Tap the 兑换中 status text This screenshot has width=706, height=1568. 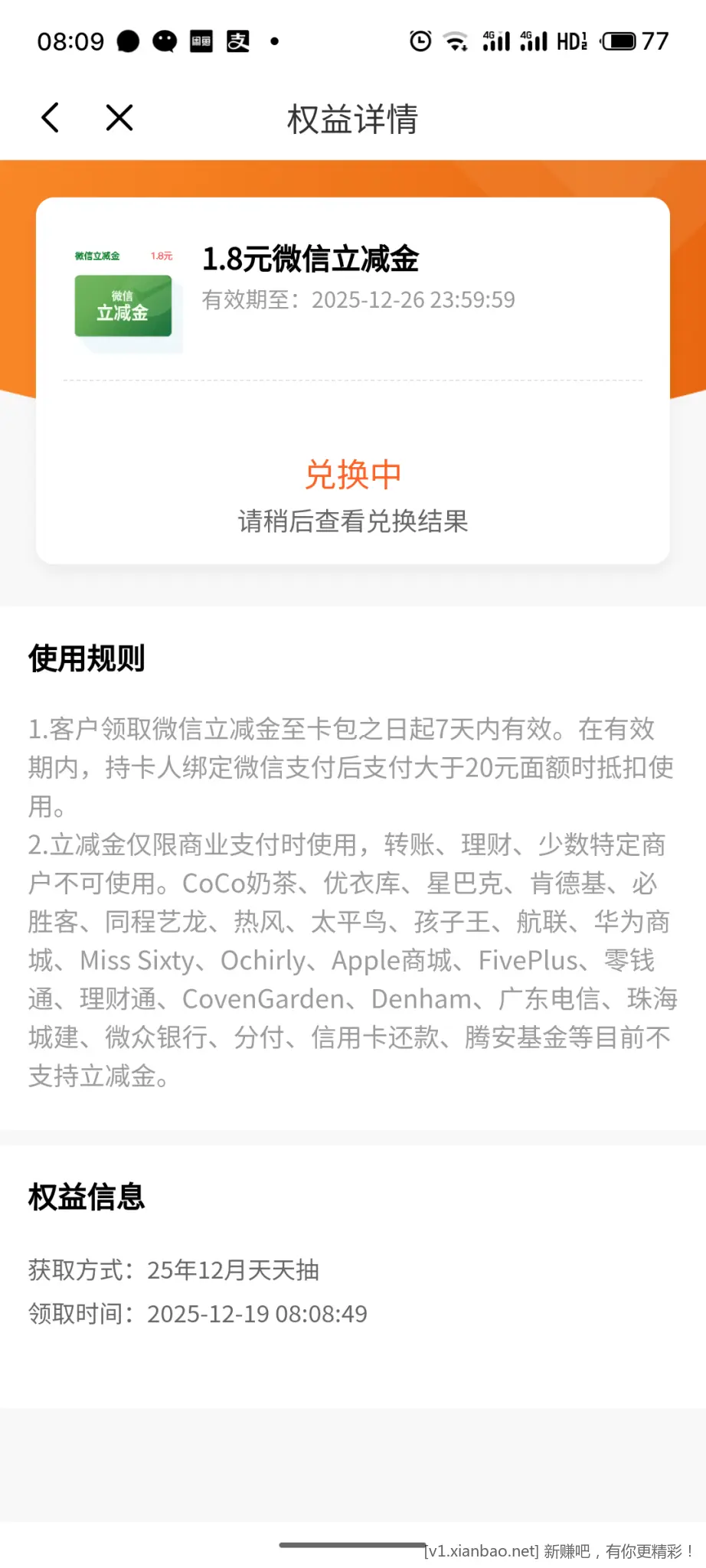(x=352, y=473)
